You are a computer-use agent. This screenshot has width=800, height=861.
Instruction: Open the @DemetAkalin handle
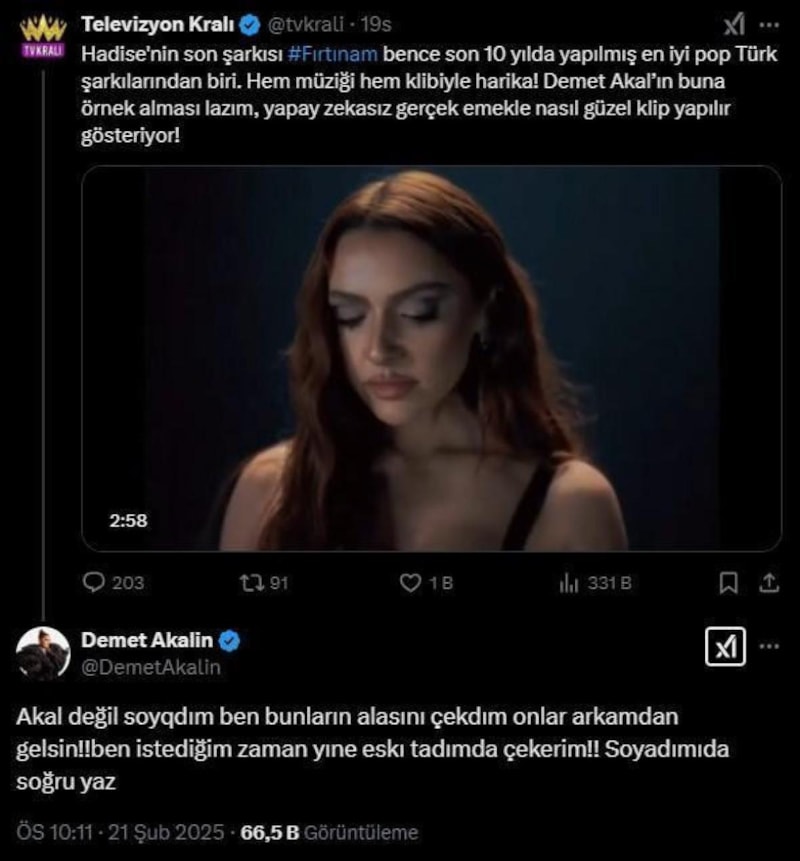click(x=151, y=667)
